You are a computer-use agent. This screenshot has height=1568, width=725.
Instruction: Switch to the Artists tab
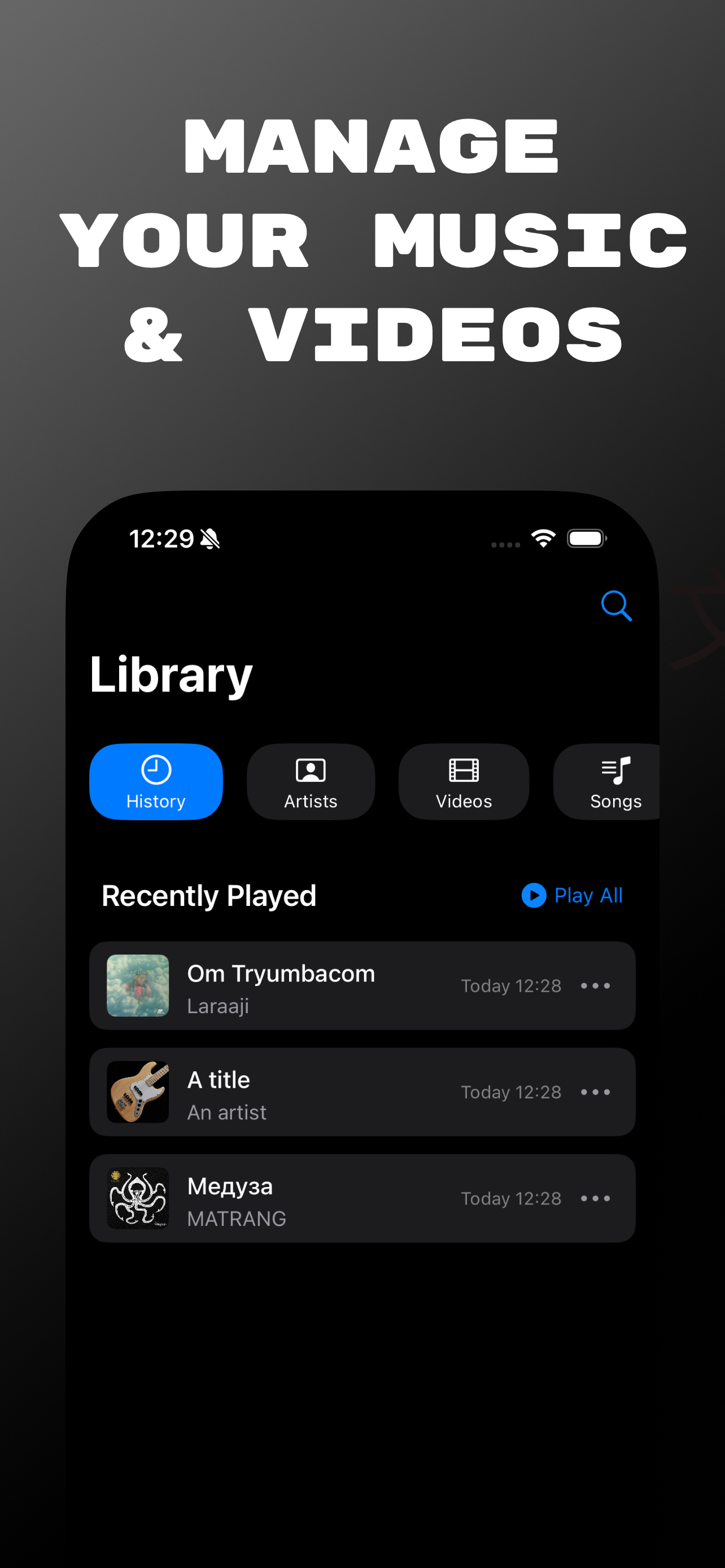311,783
